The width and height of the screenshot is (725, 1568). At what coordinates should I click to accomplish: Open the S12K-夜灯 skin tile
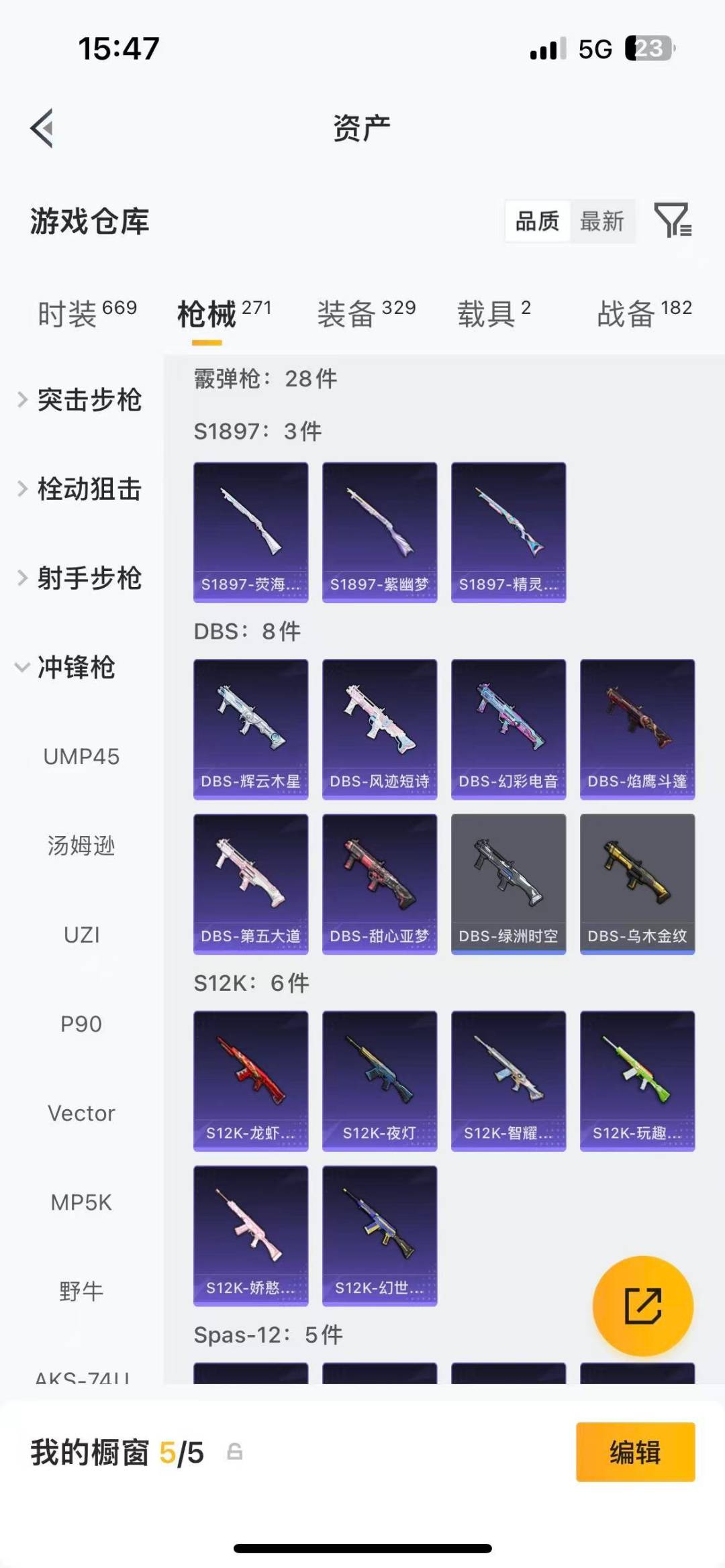pyautogui.click(x=379, y=1081)
